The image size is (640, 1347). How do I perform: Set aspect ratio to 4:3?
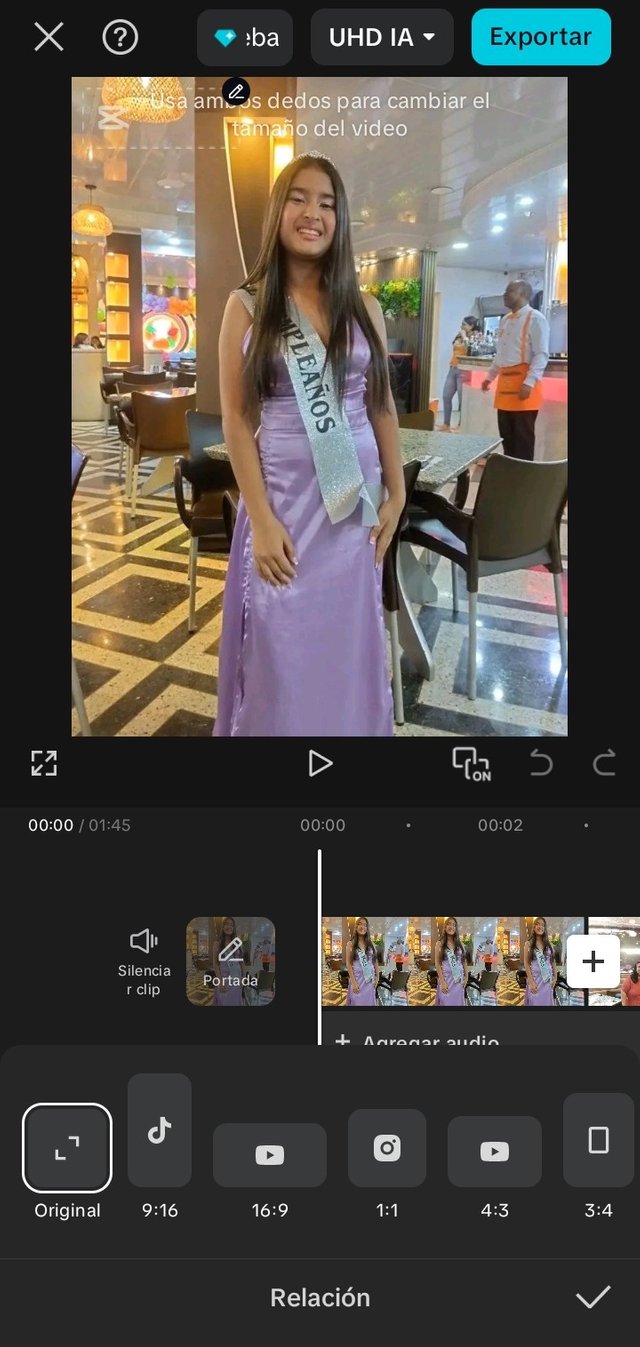point(494,1152)
